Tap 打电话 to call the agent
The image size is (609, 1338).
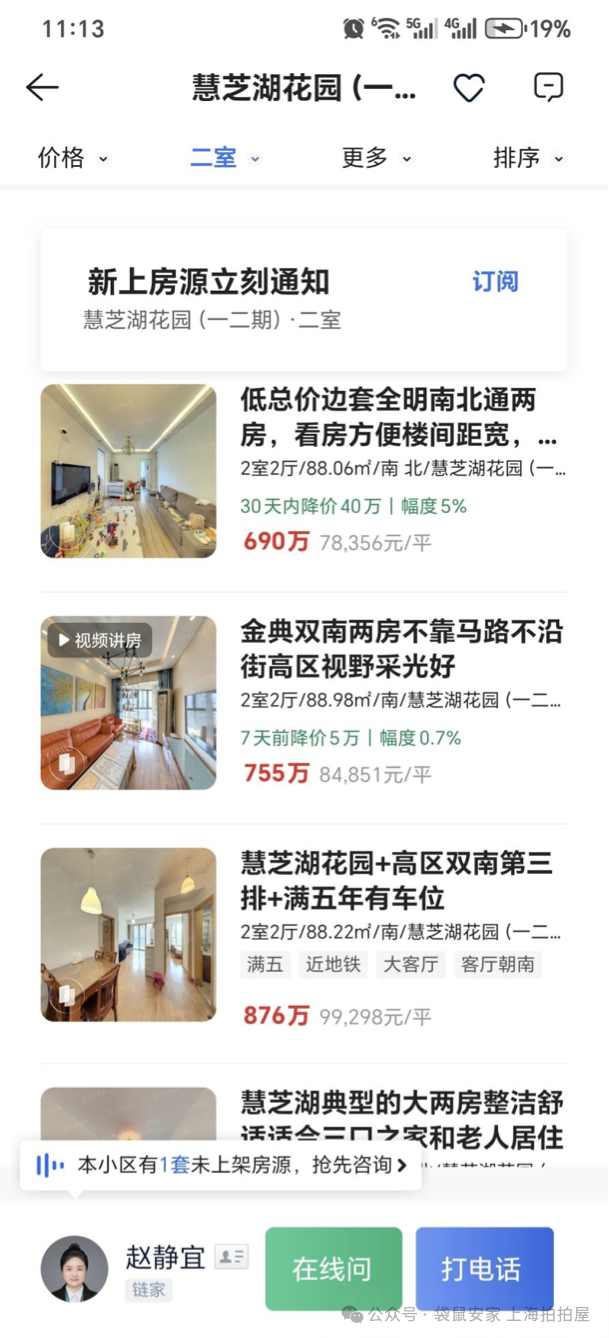(x=484, y=1269)
